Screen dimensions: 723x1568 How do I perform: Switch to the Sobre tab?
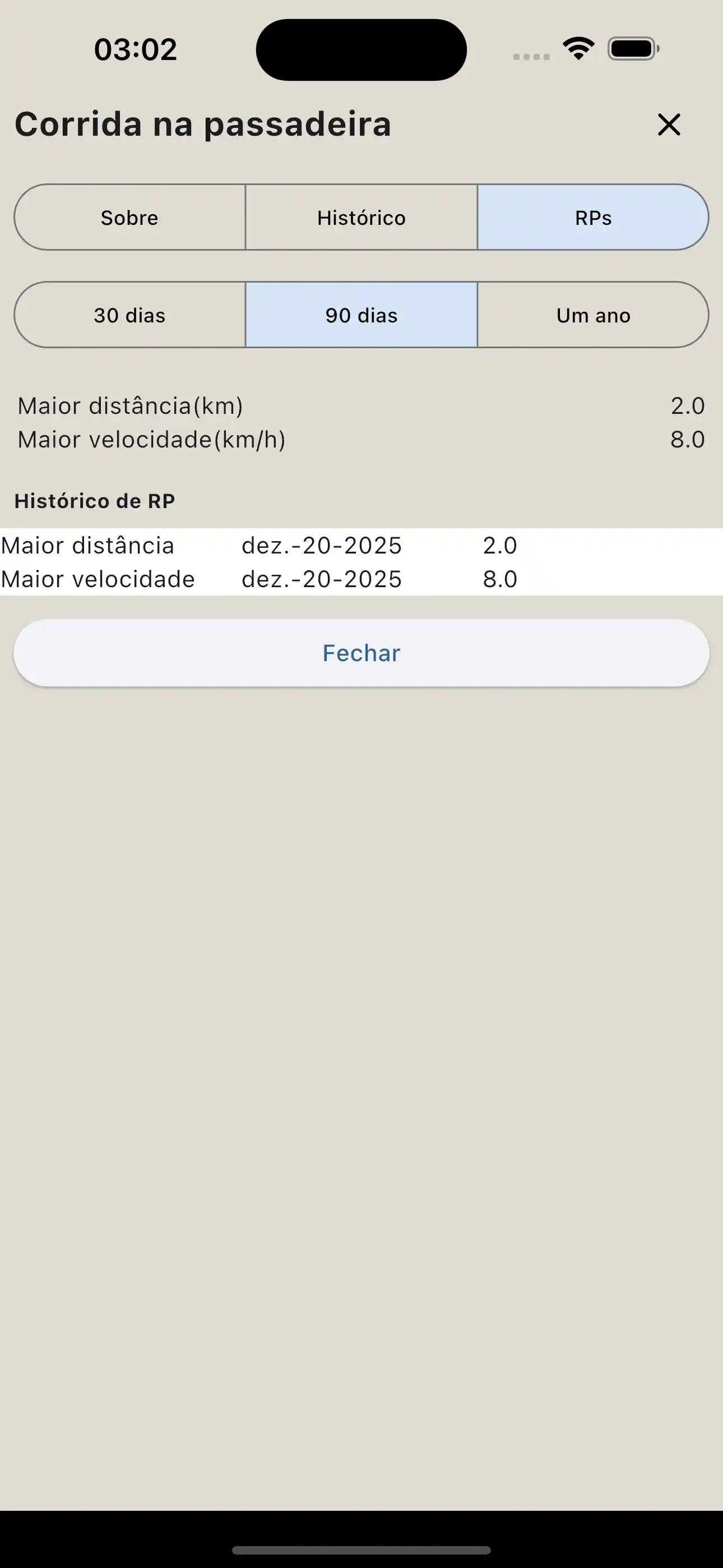pyautogui.click(x=128, y=217)
